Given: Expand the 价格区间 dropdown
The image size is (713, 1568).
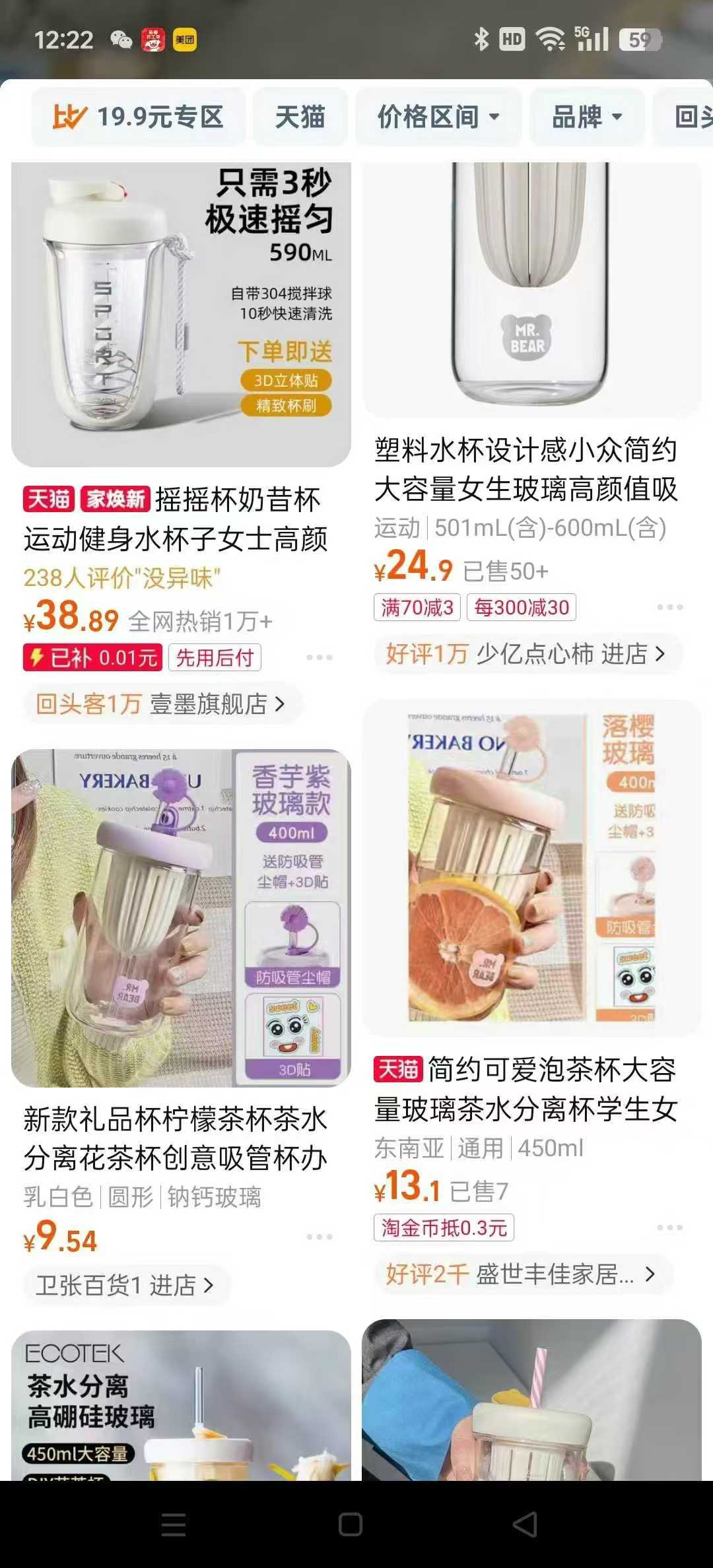Looking at the screenshot, I should click(438, 117).
